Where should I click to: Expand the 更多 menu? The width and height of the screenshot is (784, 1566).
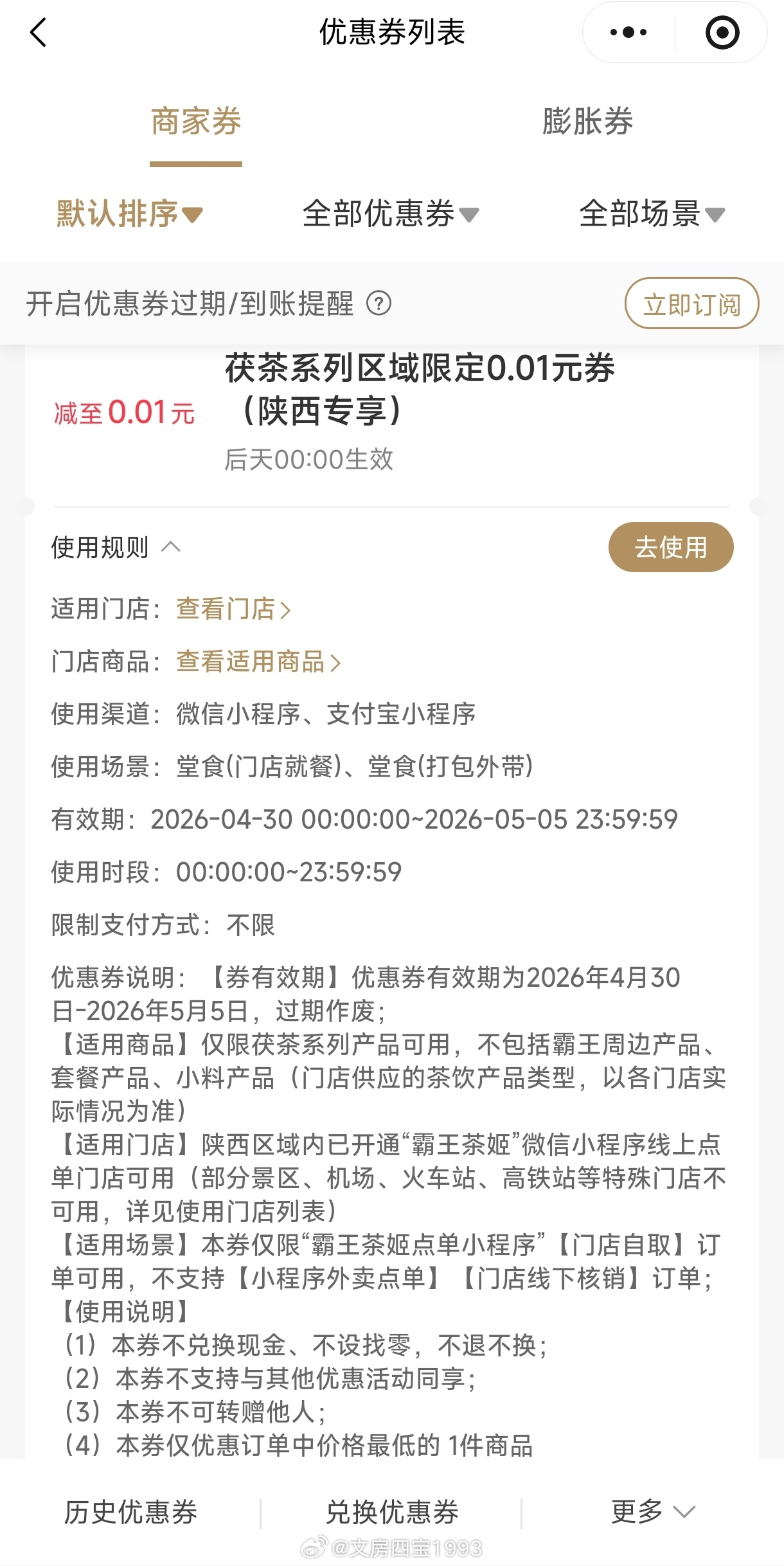pos(652,1511)
